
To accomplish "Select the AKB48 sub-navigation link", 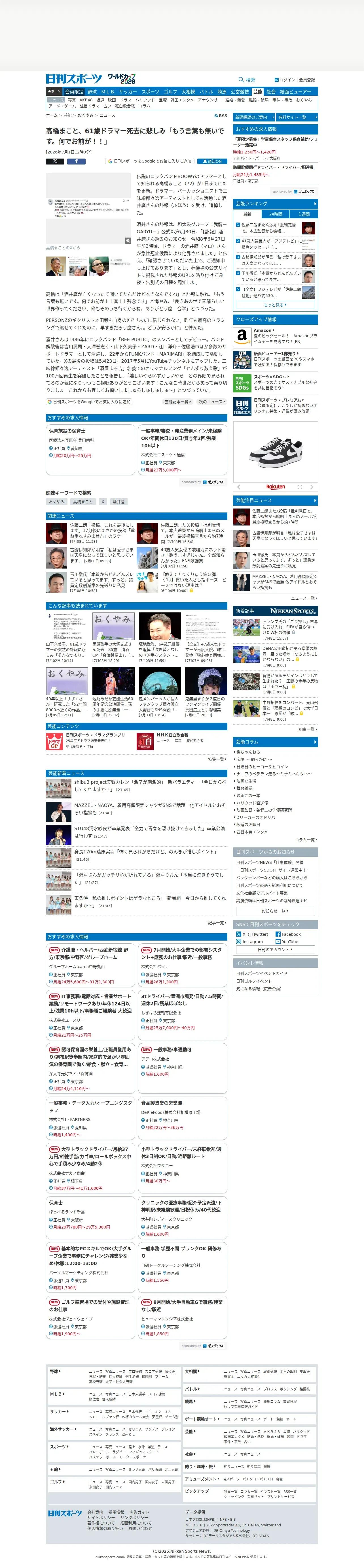I will (86, 100).
